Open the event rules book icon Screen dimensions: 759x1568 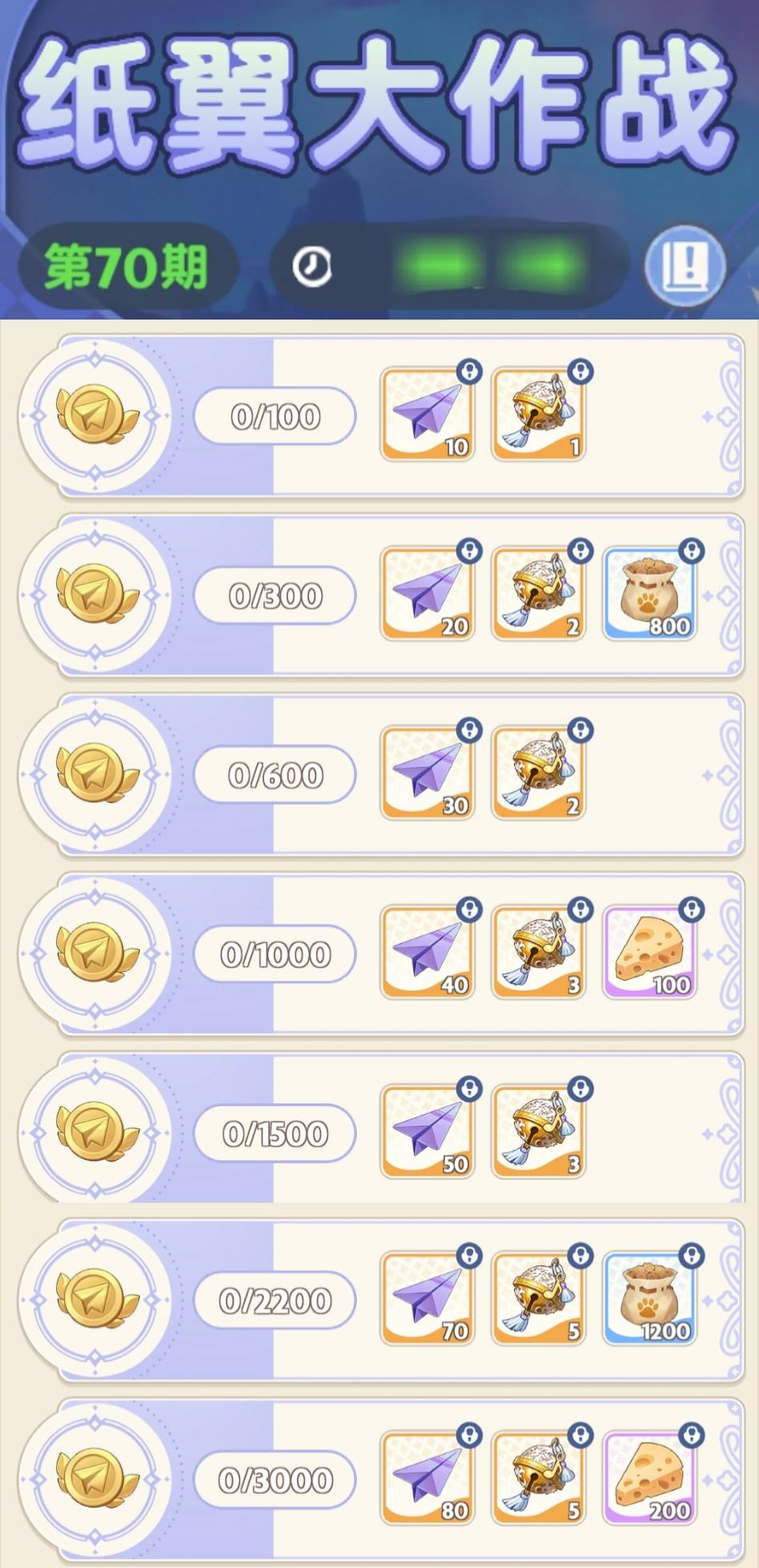[x=683, y=267]
